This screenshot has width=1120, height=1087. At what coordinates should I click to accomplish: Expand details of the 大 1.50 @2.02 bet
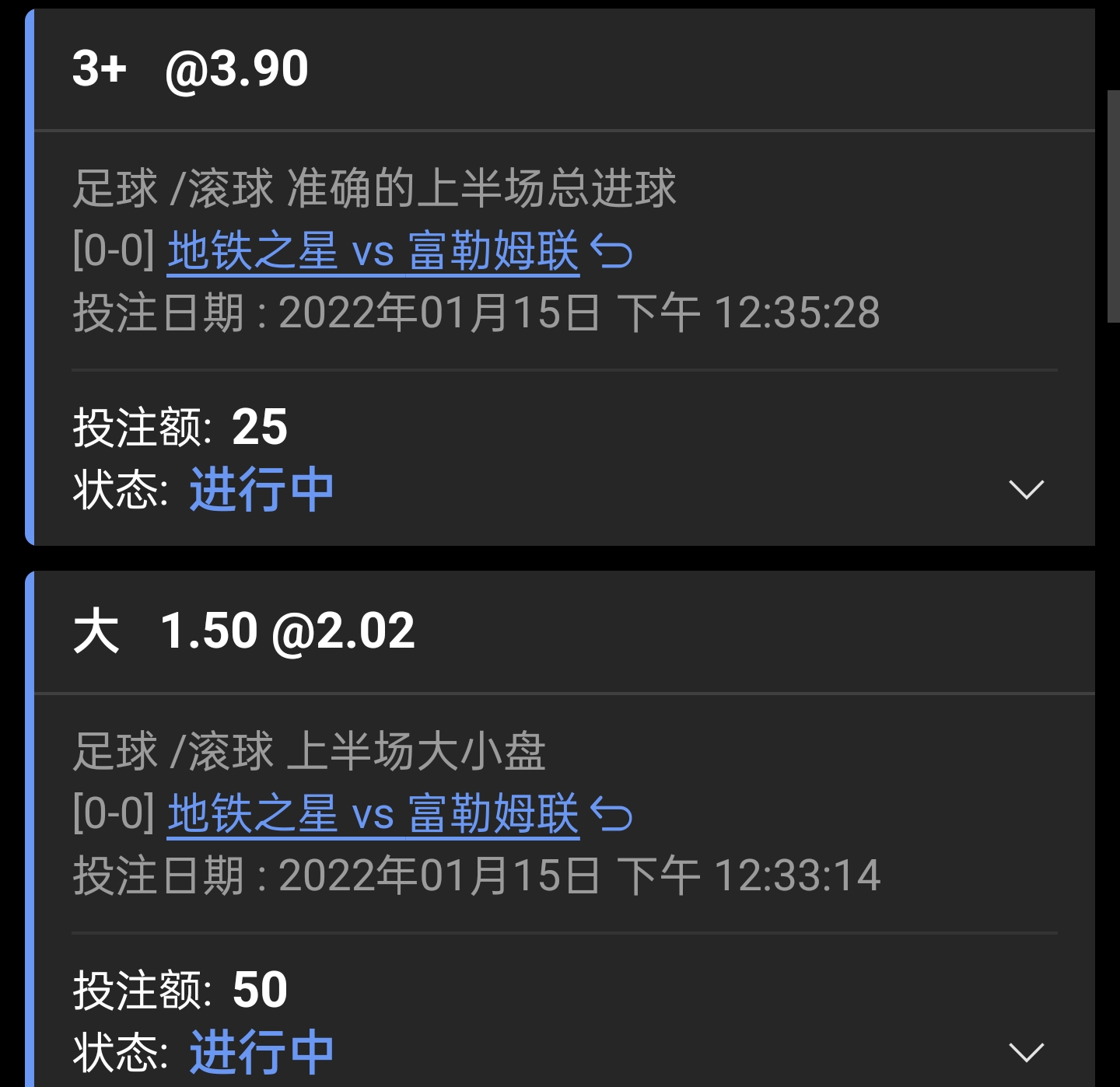point(1025,1052)
